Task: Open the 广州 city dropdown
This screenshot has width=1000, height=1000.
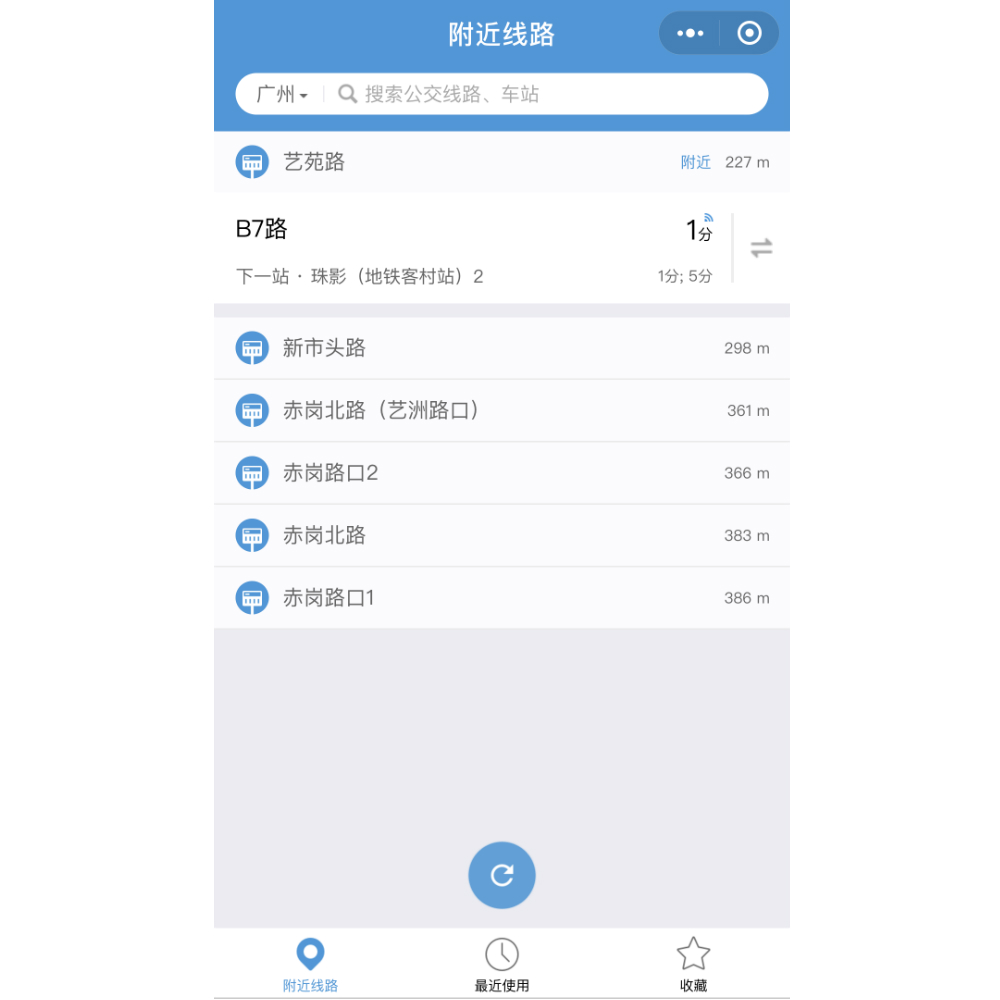Action: [281, 94]
